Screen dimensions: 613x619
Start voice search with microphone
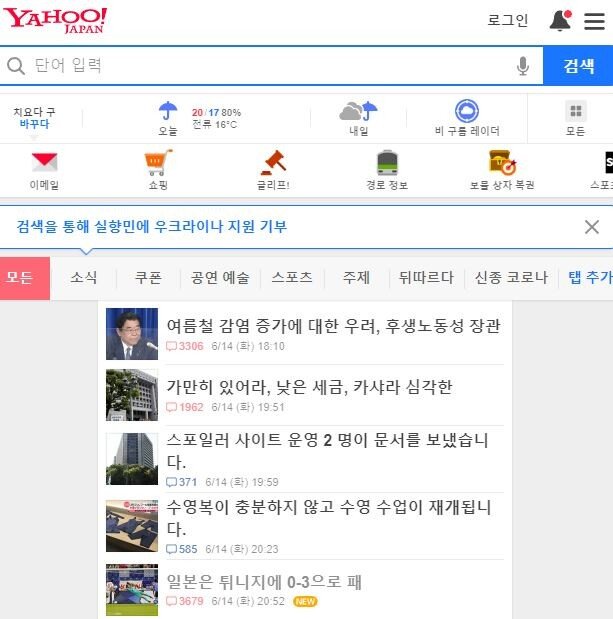coord(522,66)
